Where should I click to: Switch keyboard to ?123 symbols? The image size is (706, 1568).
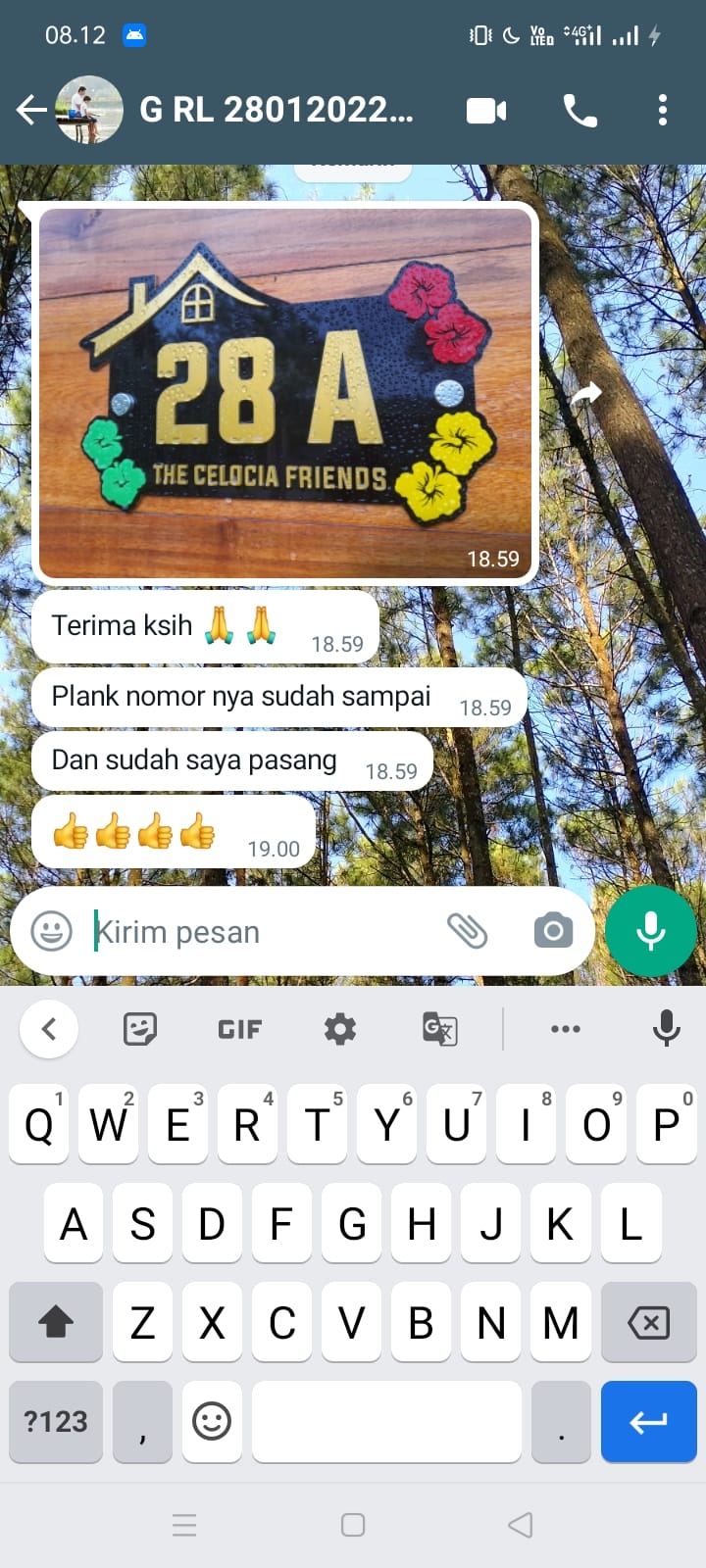coord(56,1421)
